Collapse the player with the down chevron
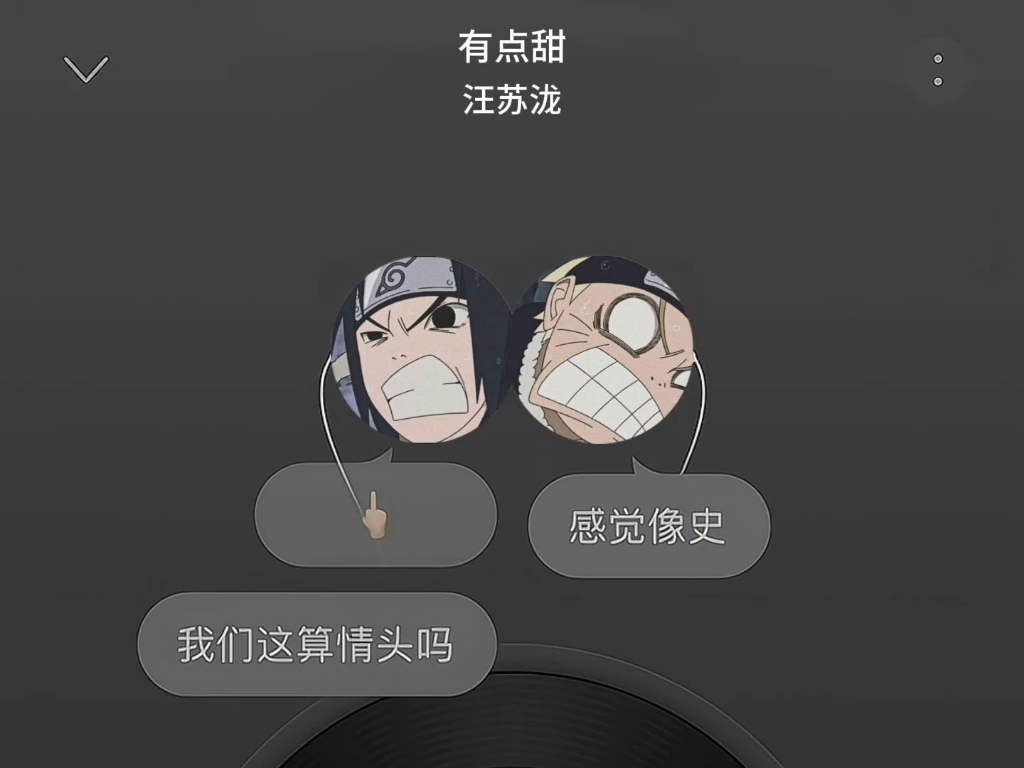Screen dimensions: 1024x768 click(x=86, y=69)
